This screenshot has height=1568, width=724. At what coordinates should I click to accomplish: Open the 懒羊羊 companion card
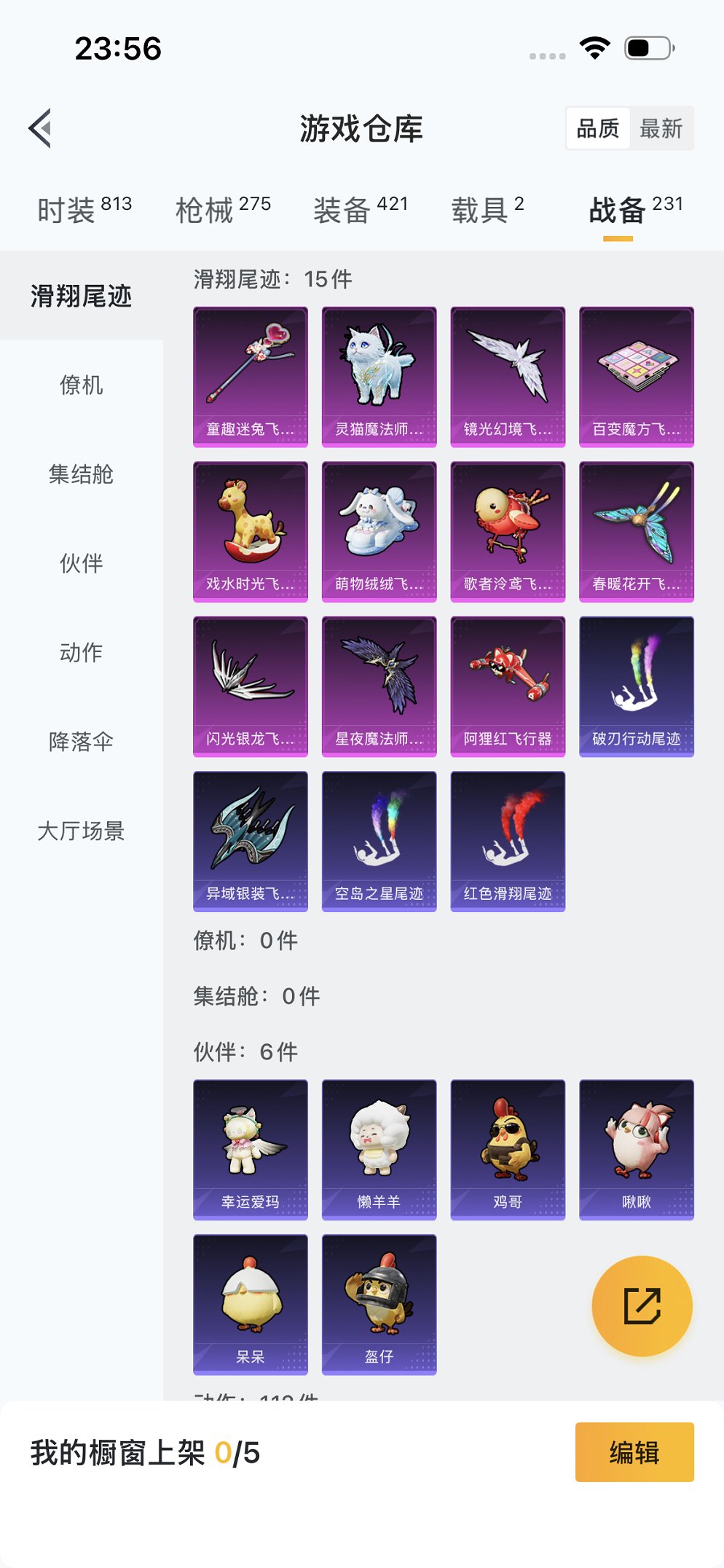(x=379, y=1149)
